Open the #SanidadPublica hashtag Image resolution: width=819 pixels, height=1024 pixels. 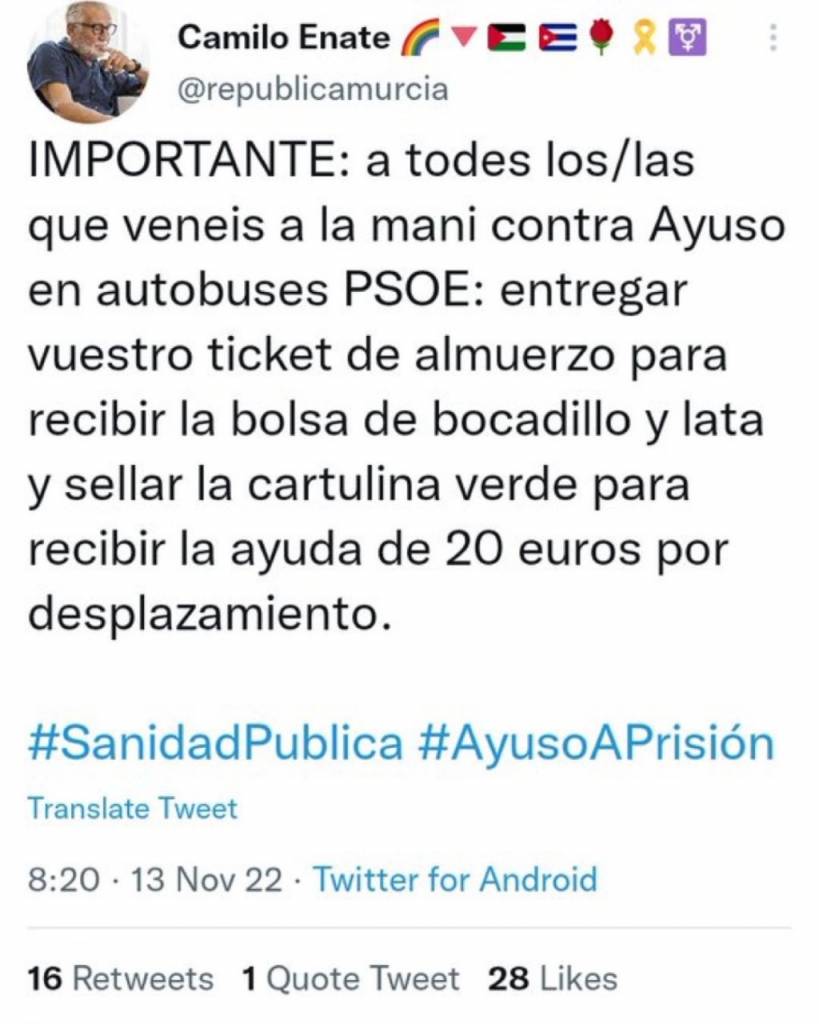(x=215, y=743)
